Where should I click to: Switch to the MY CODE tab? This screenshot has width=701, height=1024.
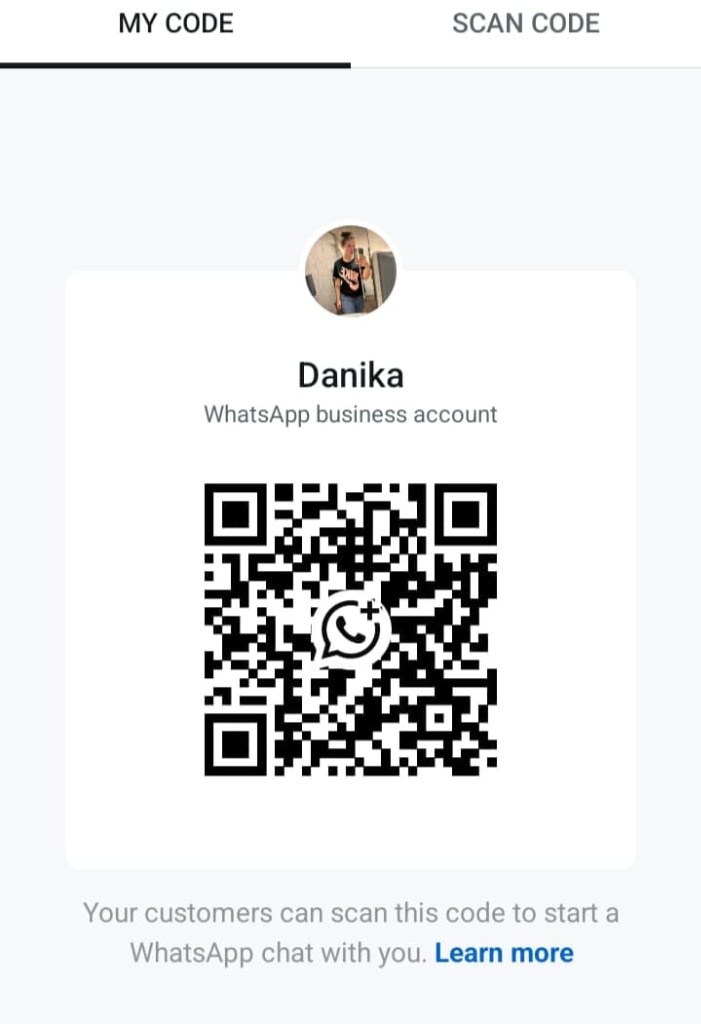click(x=175, y=25)
